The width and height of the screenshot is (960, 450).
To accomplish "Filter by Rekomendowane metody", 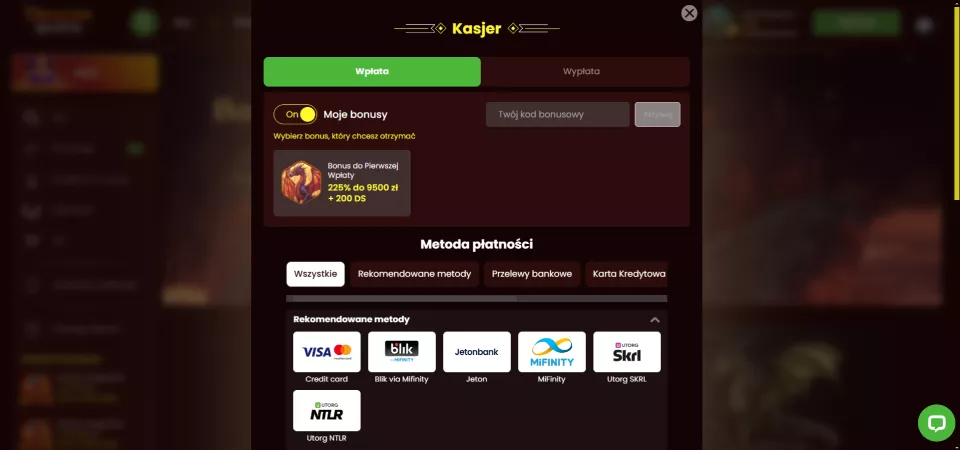I will click(x=414, y=274).
